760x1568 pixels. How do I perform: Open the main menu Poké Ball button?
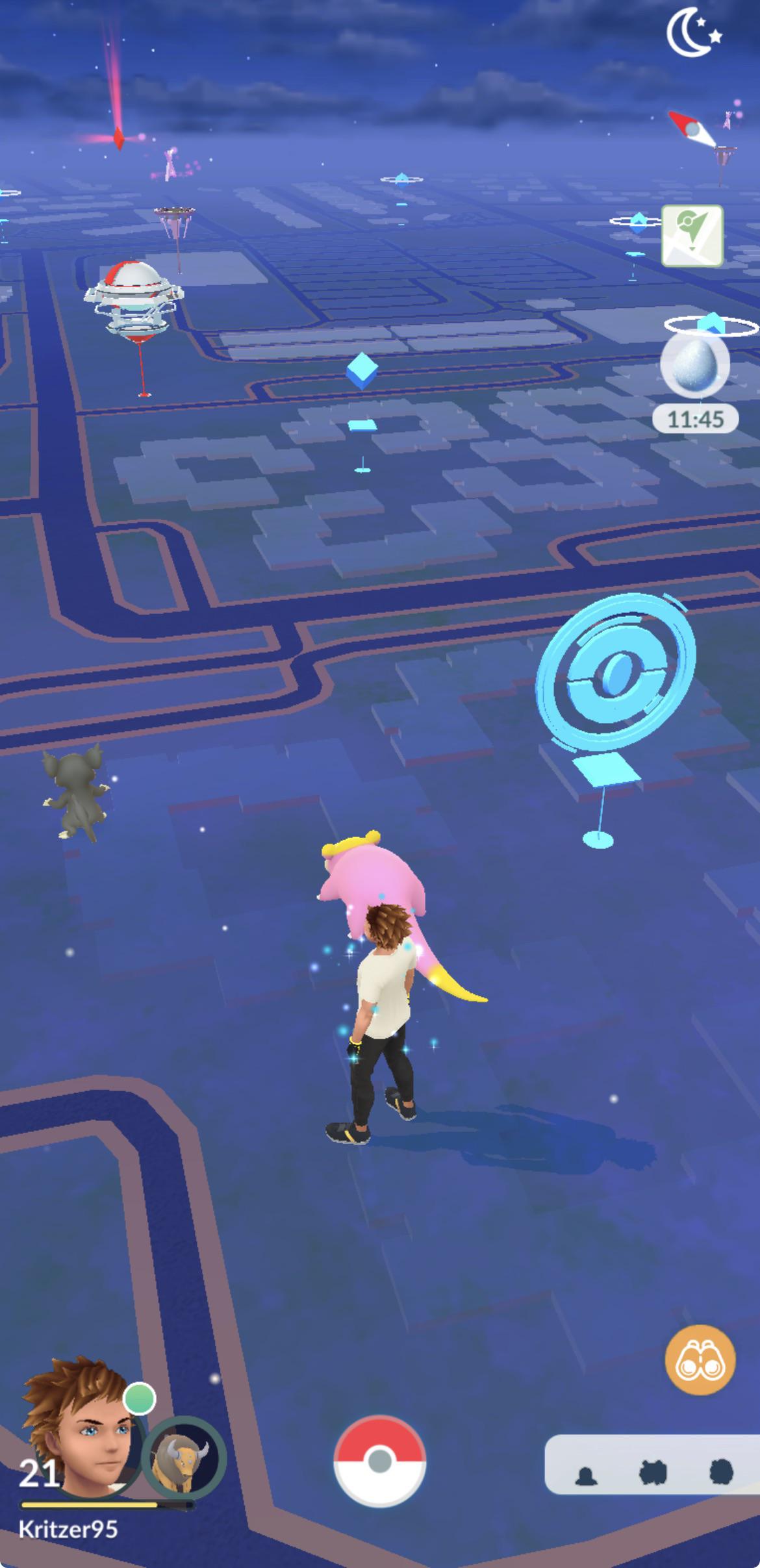tap(379, 1461)
